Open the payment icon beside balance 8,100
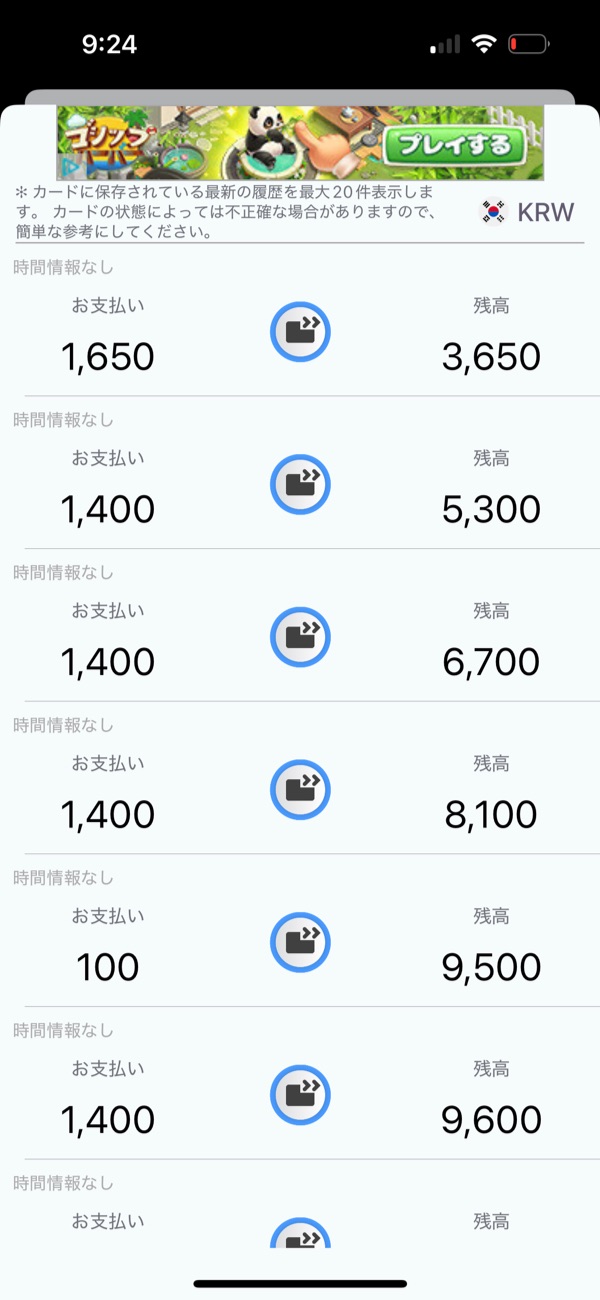600x1300 pixels. 300,790
